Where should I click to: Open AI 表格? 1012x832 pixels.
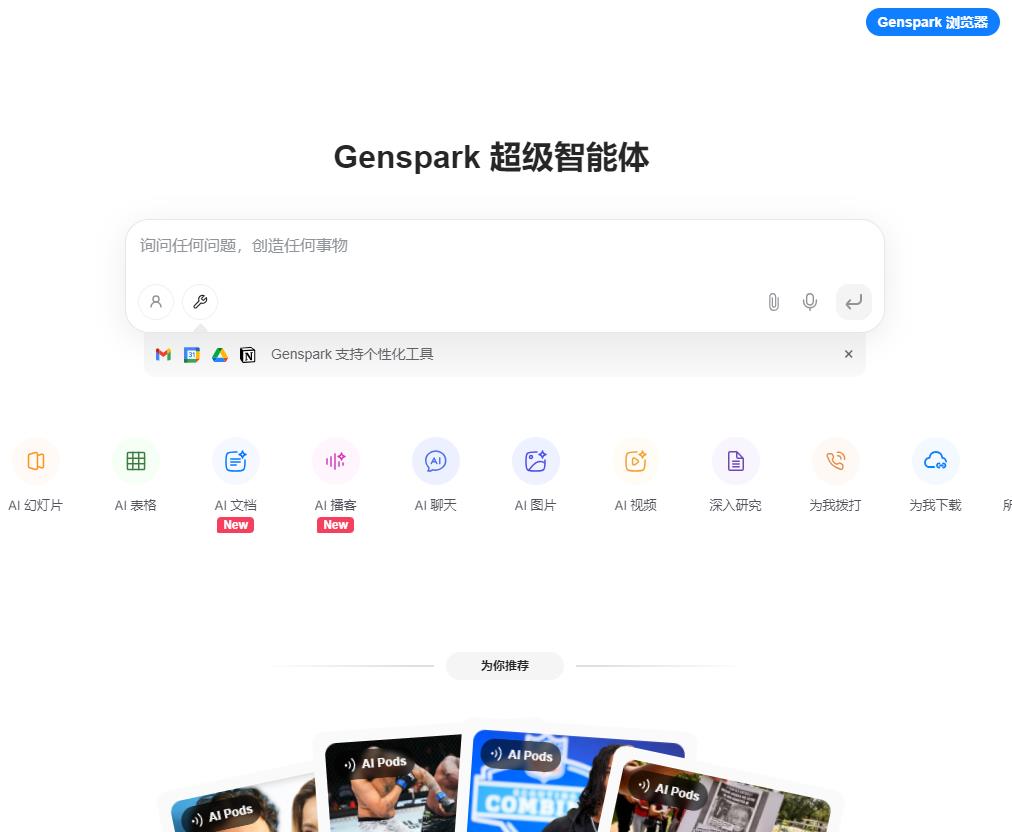(136, 461)
